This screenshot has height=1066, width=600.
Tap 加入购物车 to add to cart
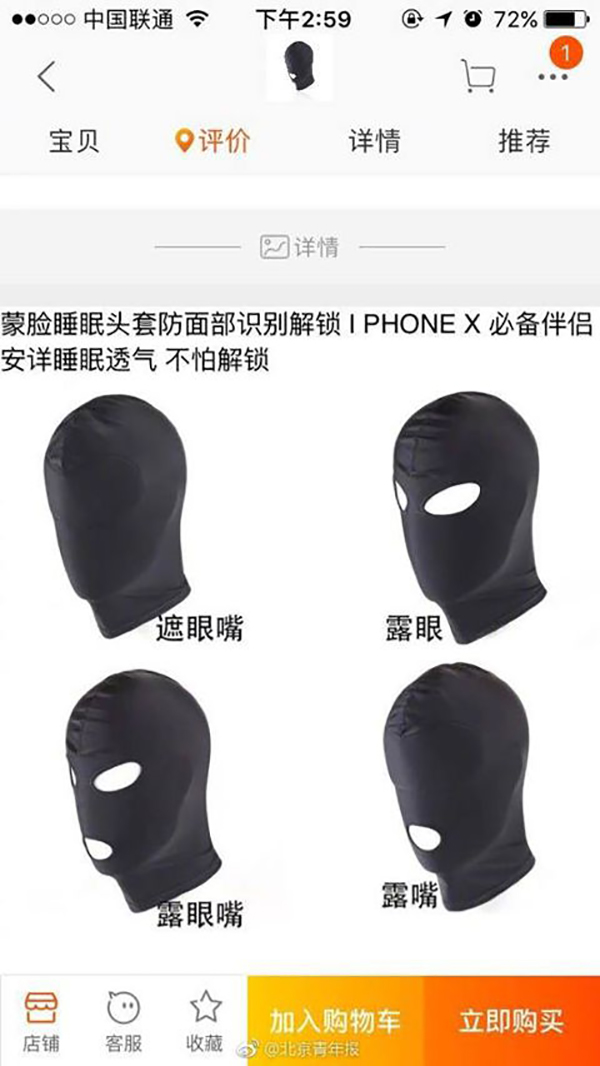(335, 1021)
